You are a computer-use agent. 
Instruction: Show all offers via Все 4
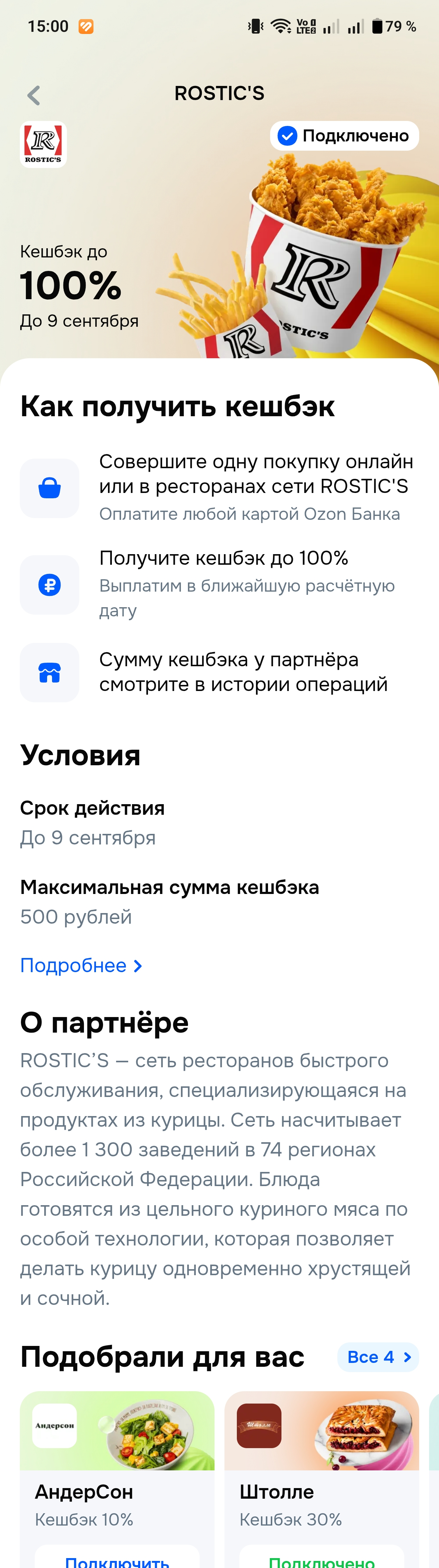378,1357
